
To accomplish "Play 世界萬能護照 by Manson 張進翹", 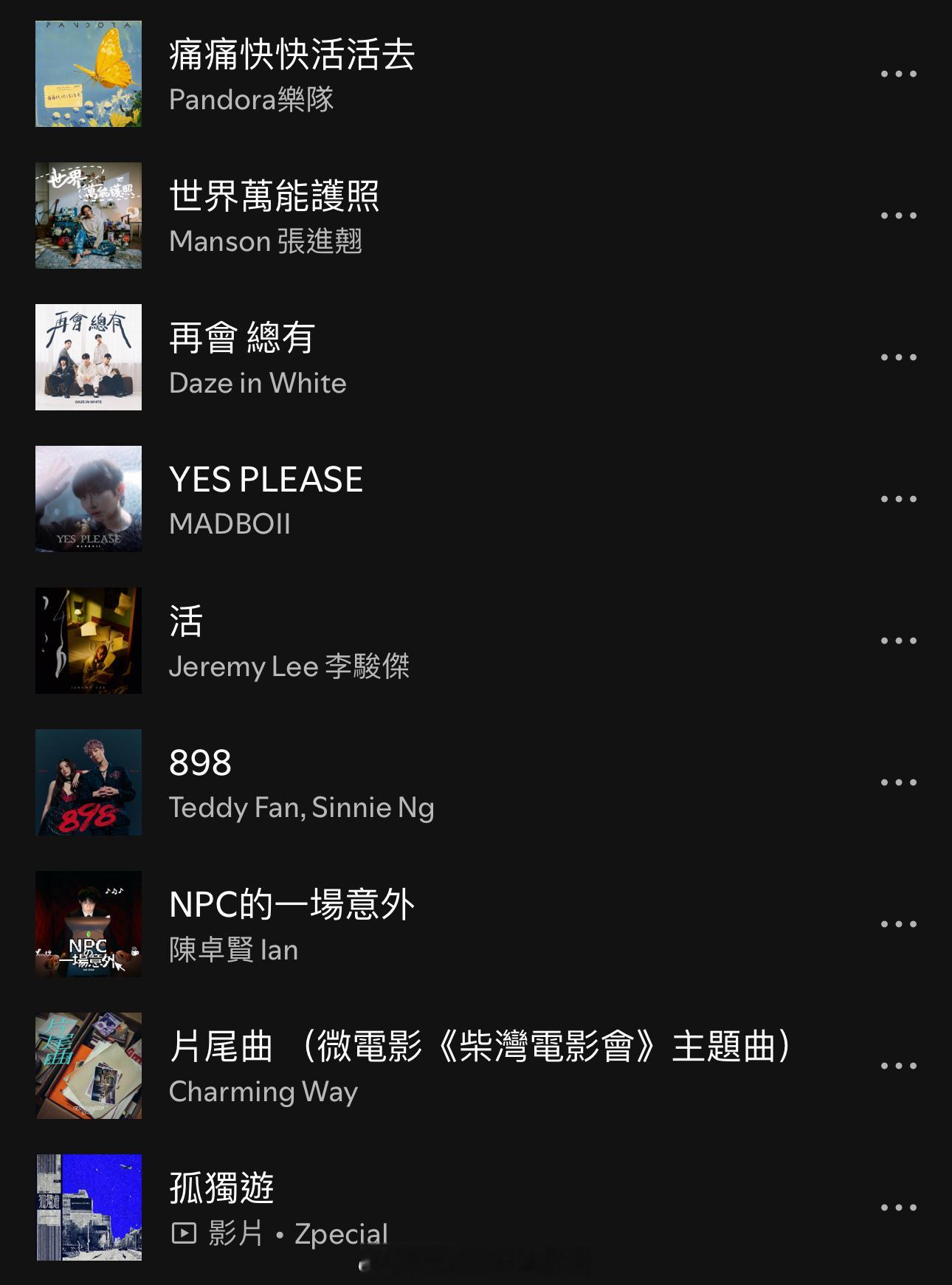I will (274, 197).
